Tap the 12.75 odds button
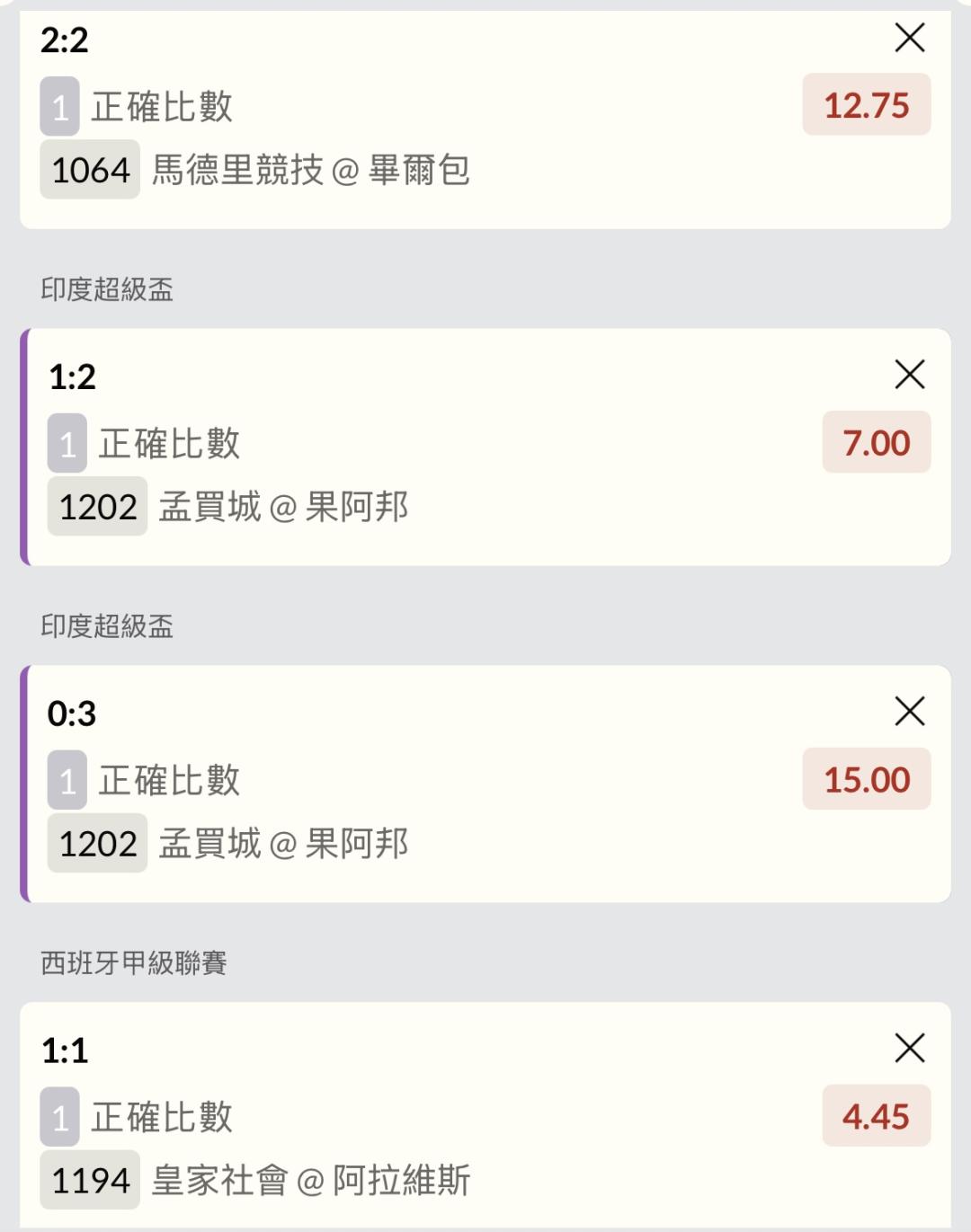The image size is (971, 1232). 866,106
